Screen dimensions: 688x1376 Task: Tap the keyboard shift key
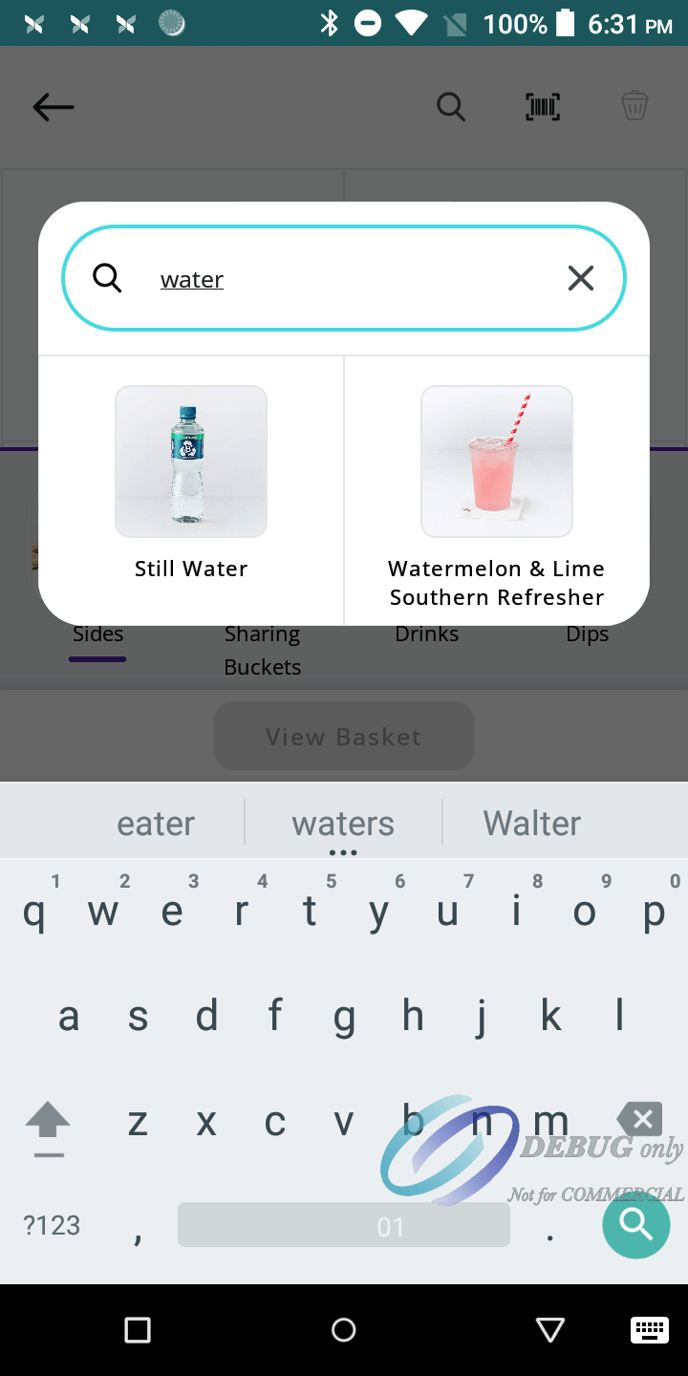[x=48, y=1123]
